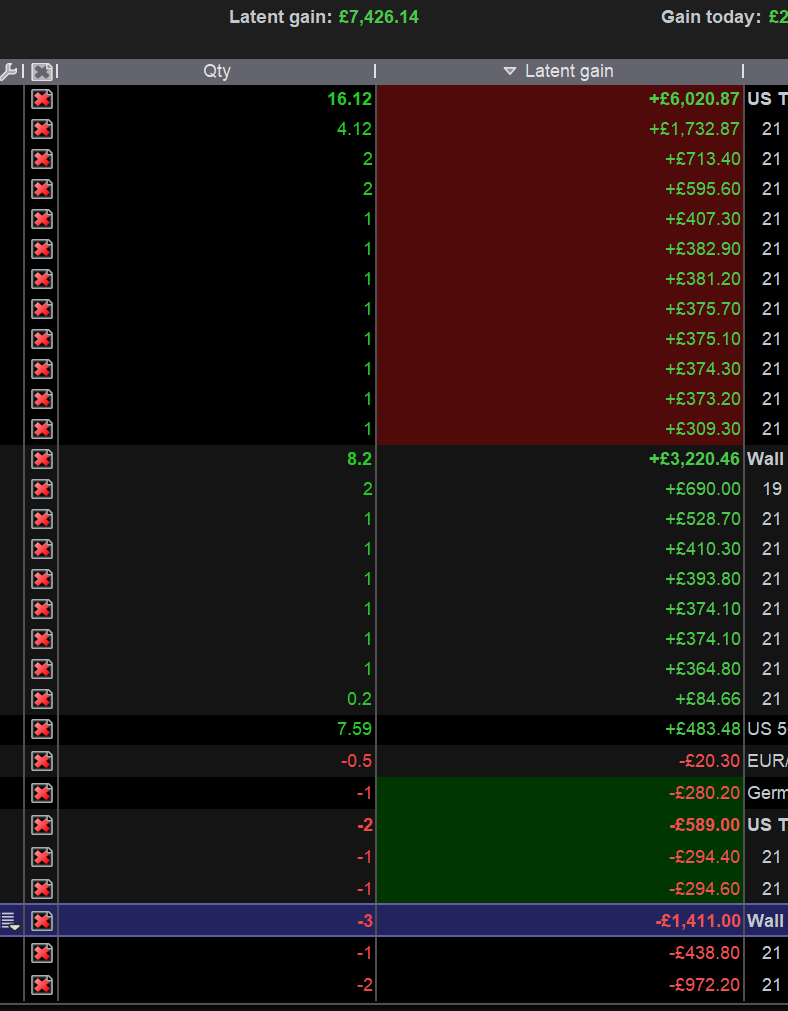Close the position with +£528.70 gain
The image size is (788, 1011).
41,519
